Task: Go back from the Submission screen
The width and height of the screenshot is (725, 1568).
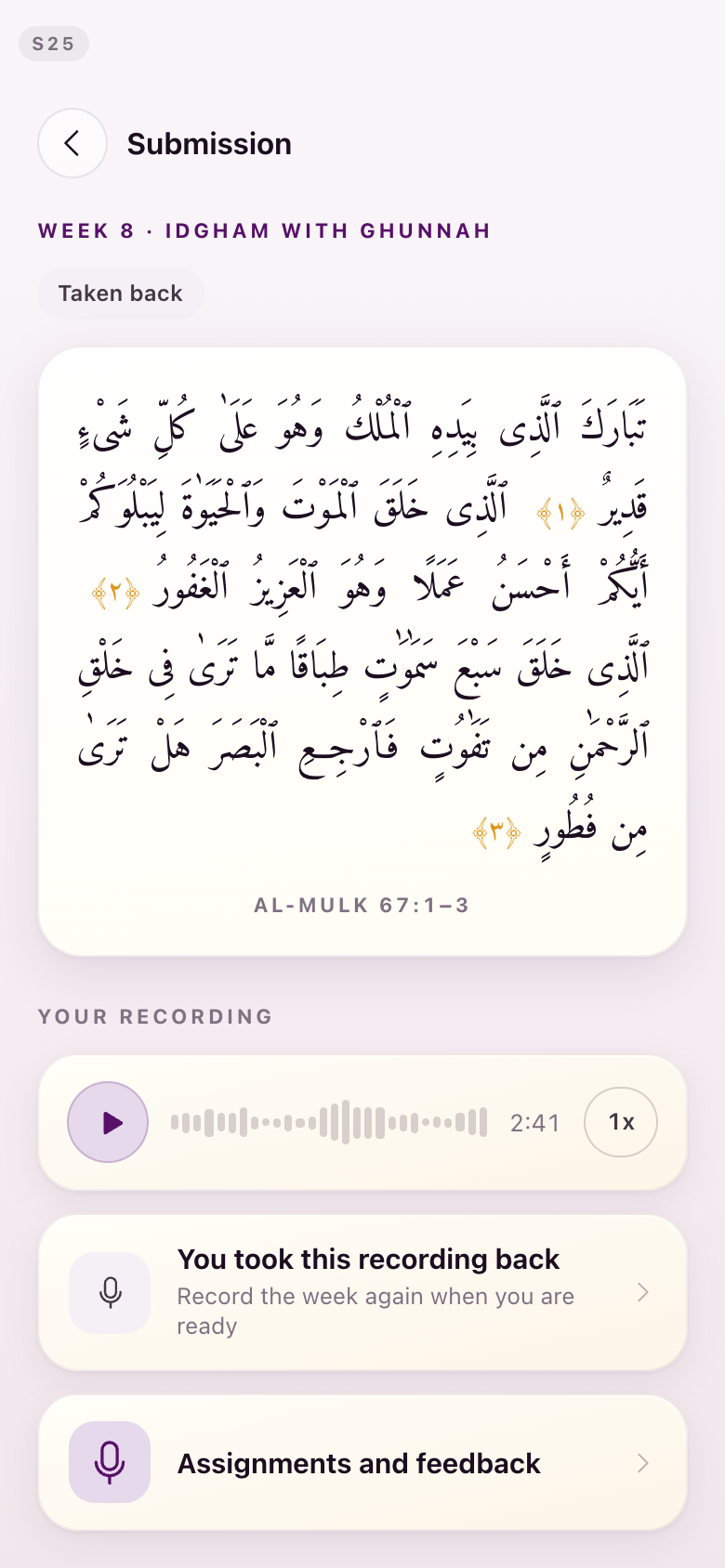Action: [x=72, y=143]
